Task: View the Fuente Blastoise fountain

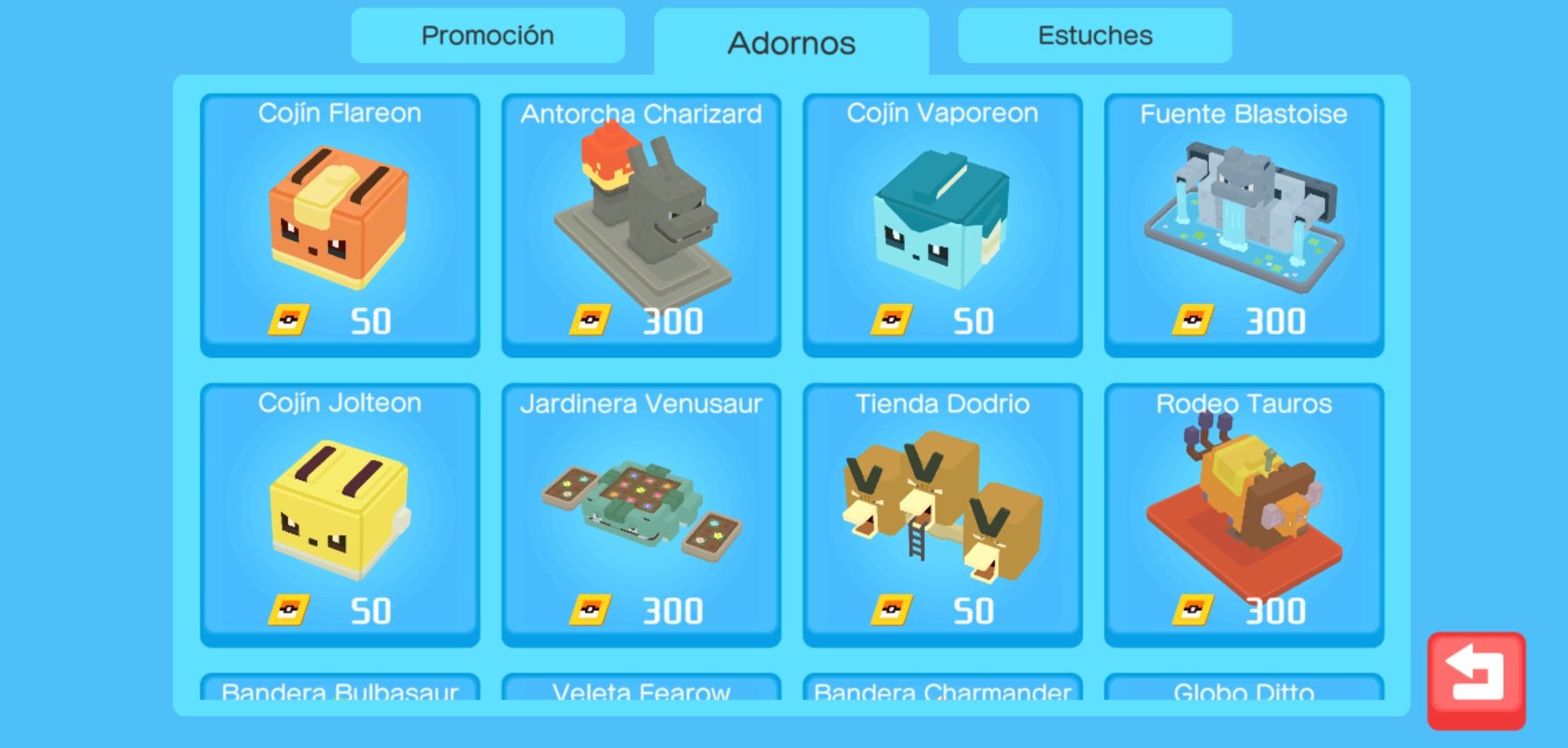Action: [x=1243, y=225]
